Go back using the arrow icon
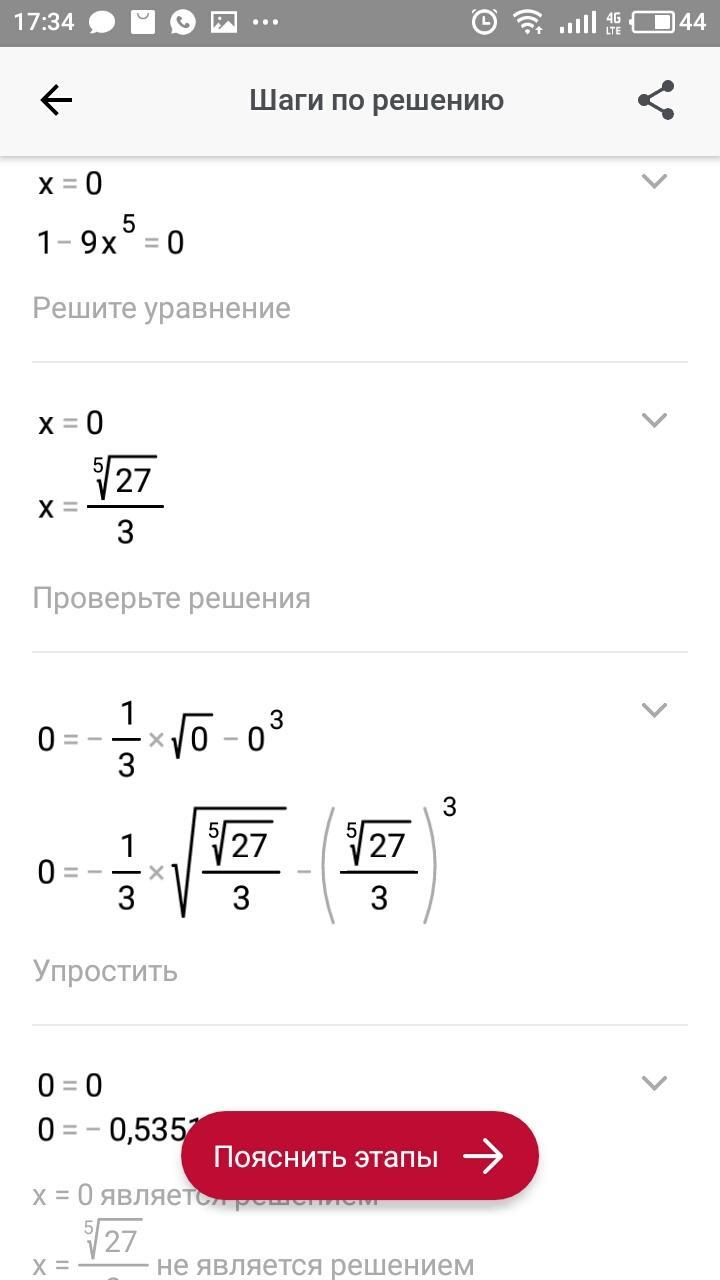Viewport: 720px width, 1280px height. [56, 100]
